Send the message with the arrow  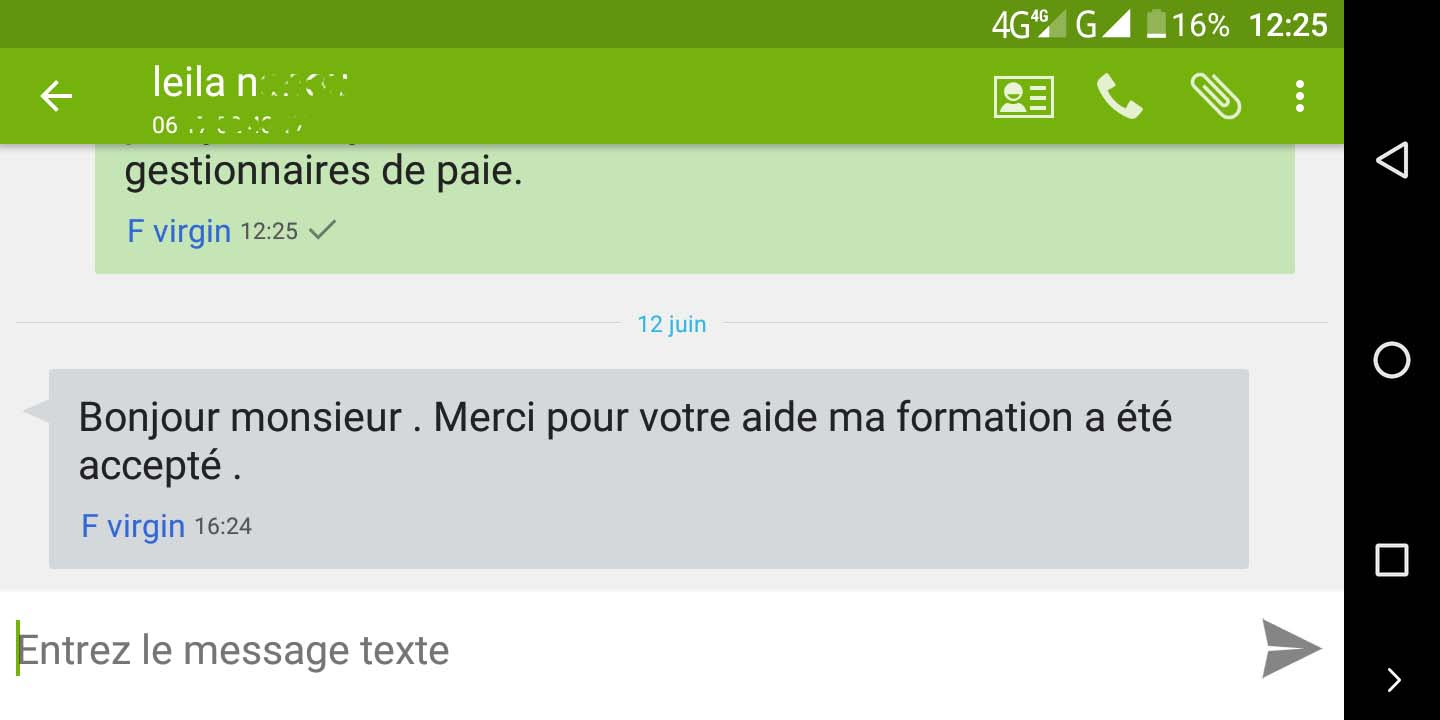tap(1290, 649)
